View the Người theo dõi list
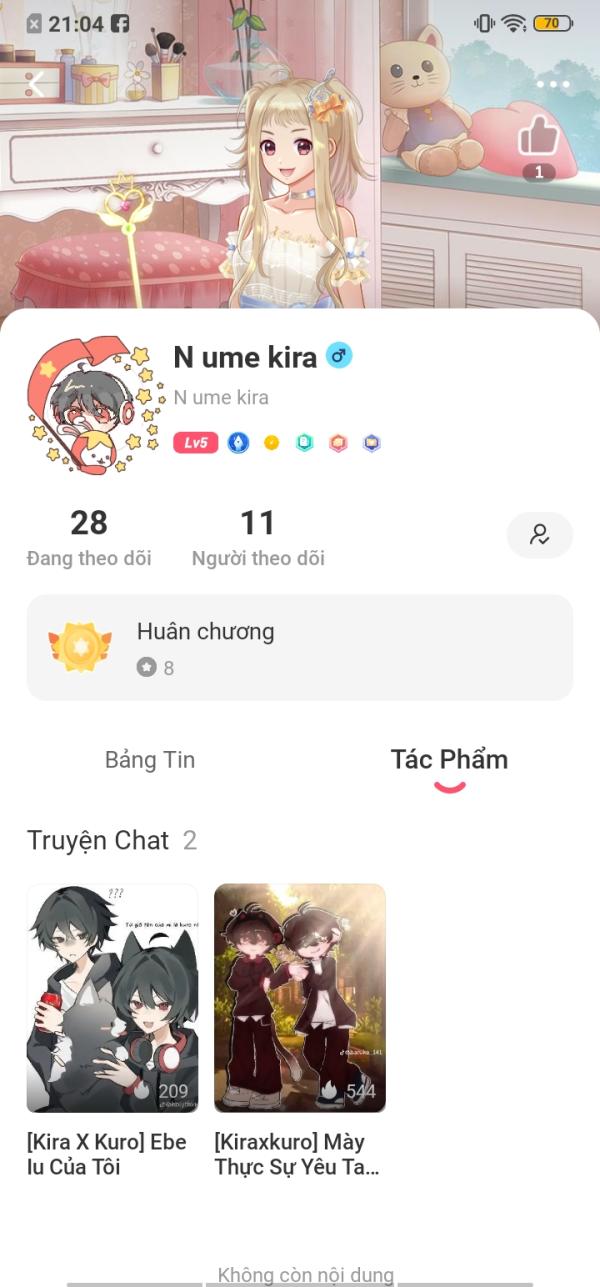 [x=258, y=537]
